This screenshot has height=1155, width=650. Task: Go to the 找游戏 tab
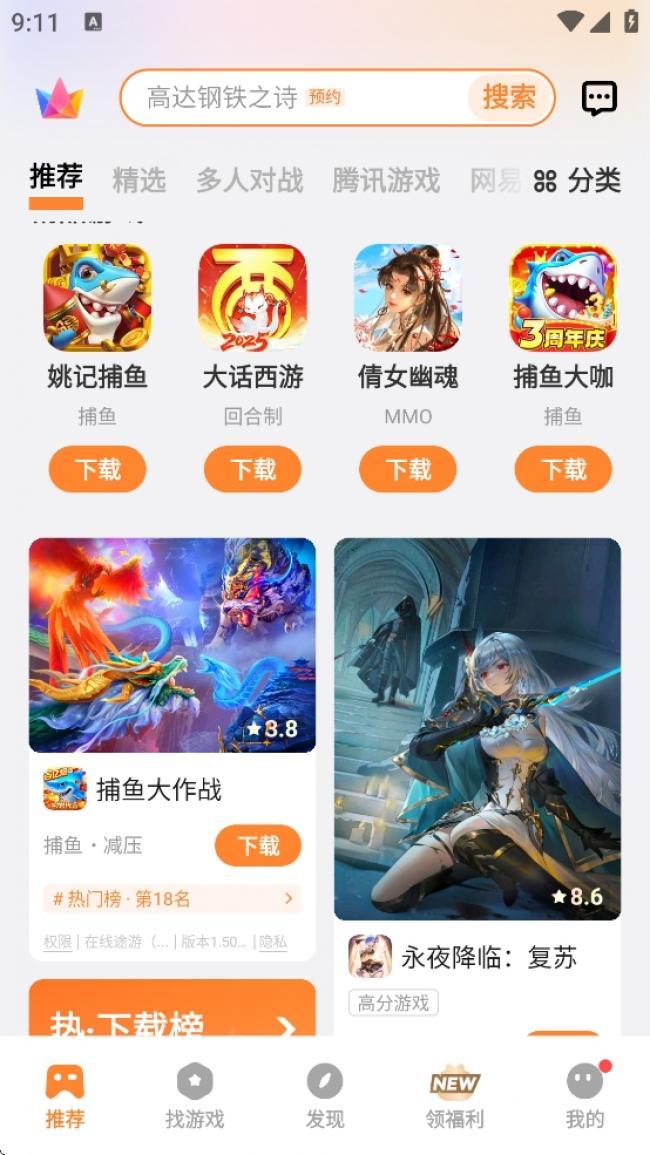tap(195, 1097)
